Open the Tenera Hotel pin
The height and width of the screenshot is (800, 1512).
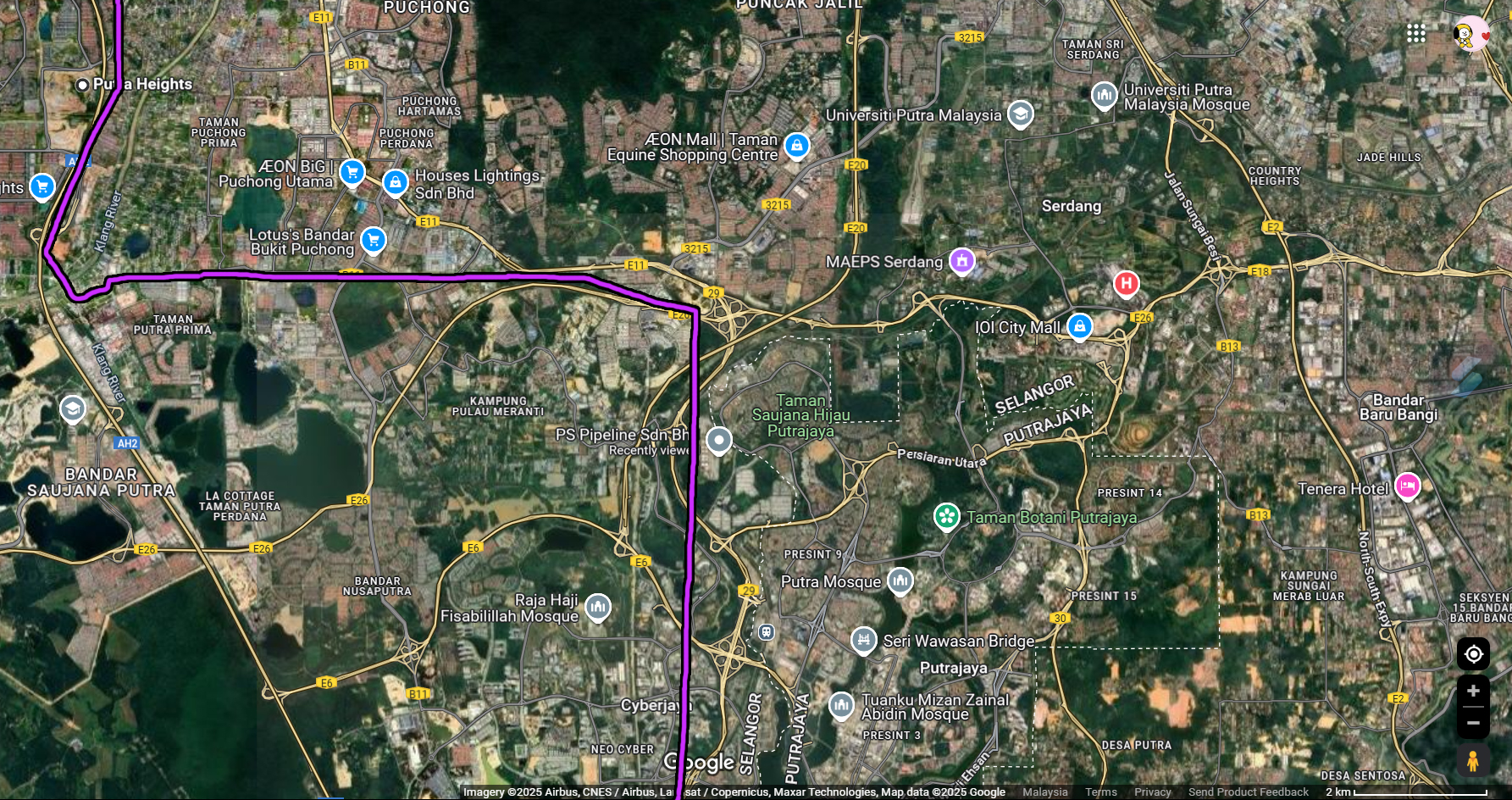[1407, 486]
